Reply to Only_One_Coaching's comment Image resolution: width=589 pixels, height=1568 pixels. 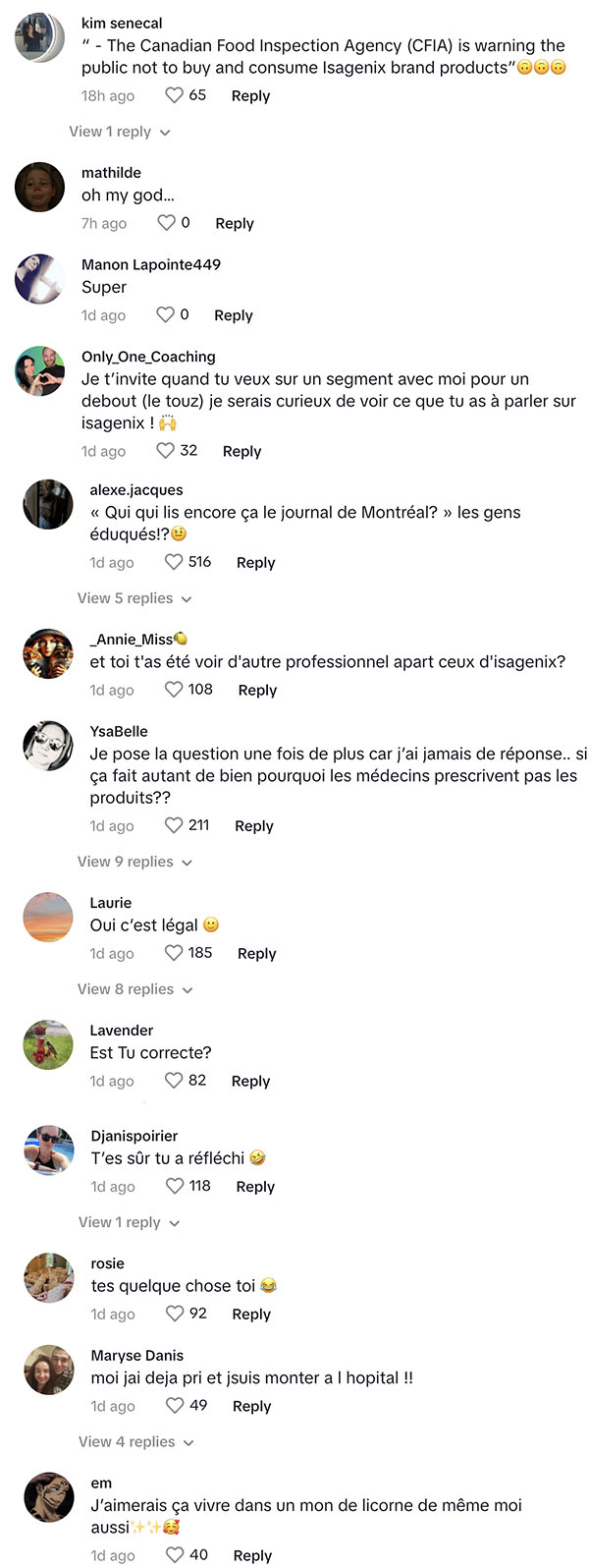tap(241, 451)
